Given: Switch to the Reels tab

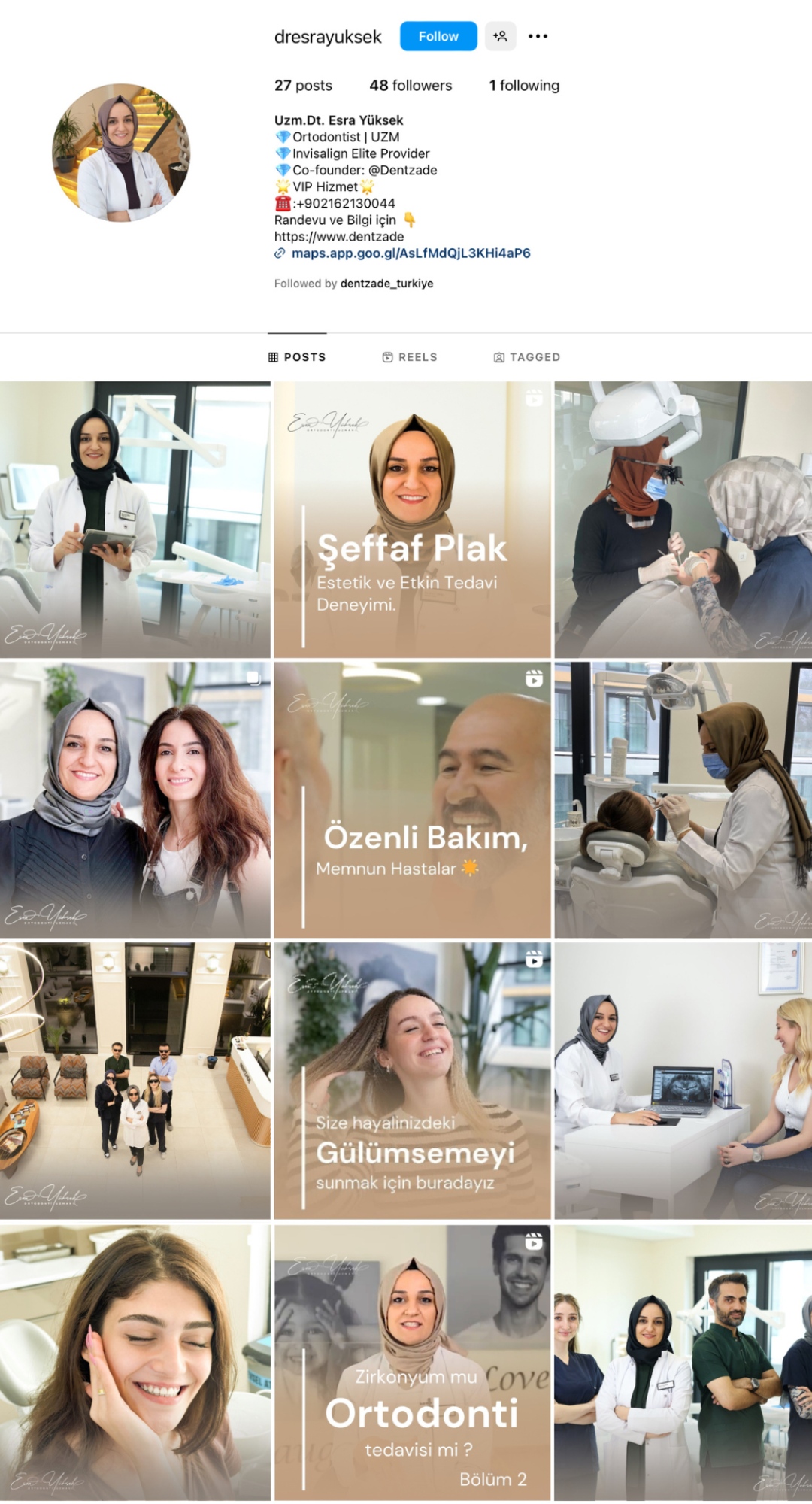Looking at the screenshot, I should coord(410,357).
